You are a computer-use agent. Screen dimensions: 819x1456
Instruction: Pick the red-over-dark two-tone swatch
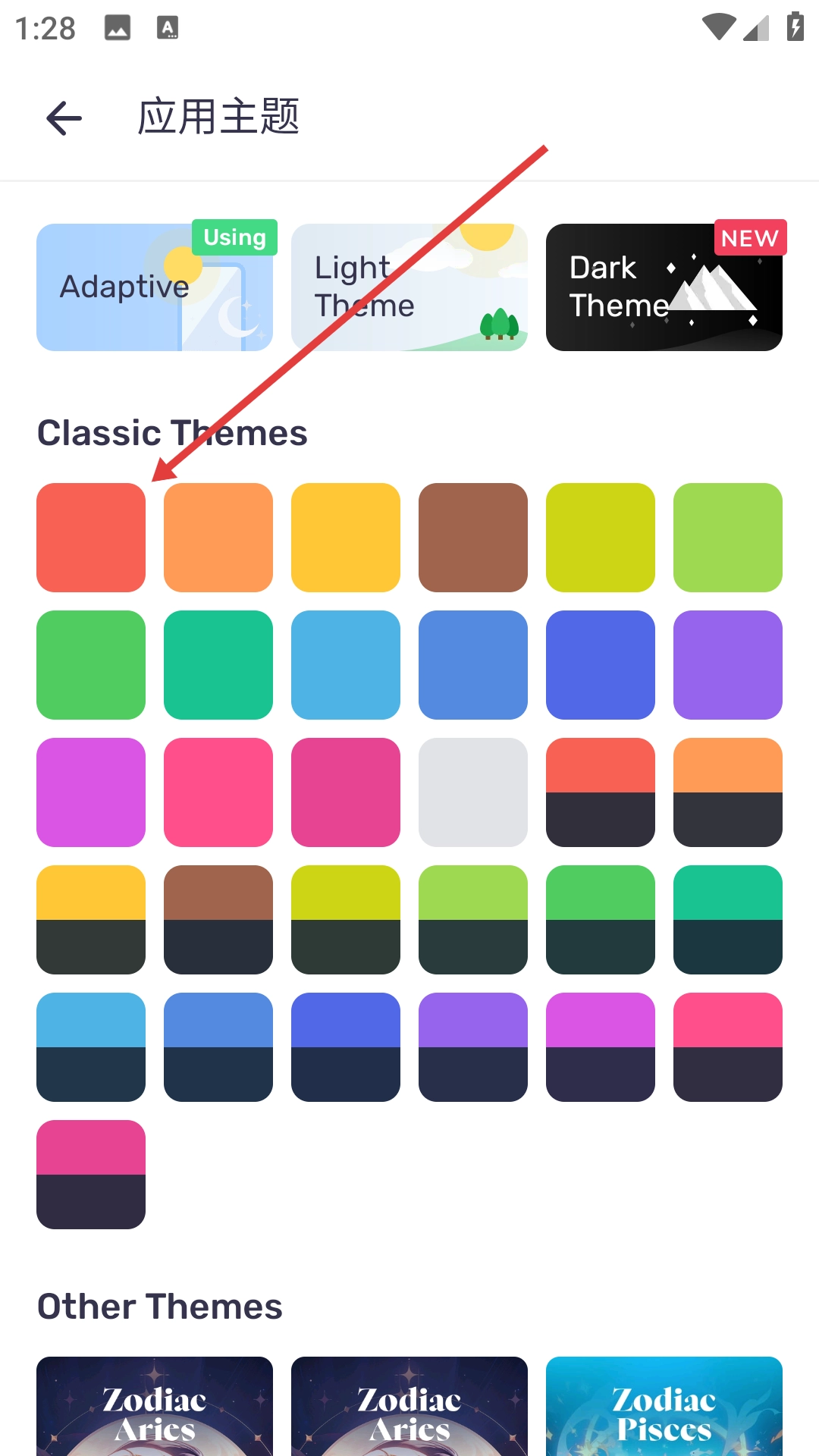pos(601,792)
